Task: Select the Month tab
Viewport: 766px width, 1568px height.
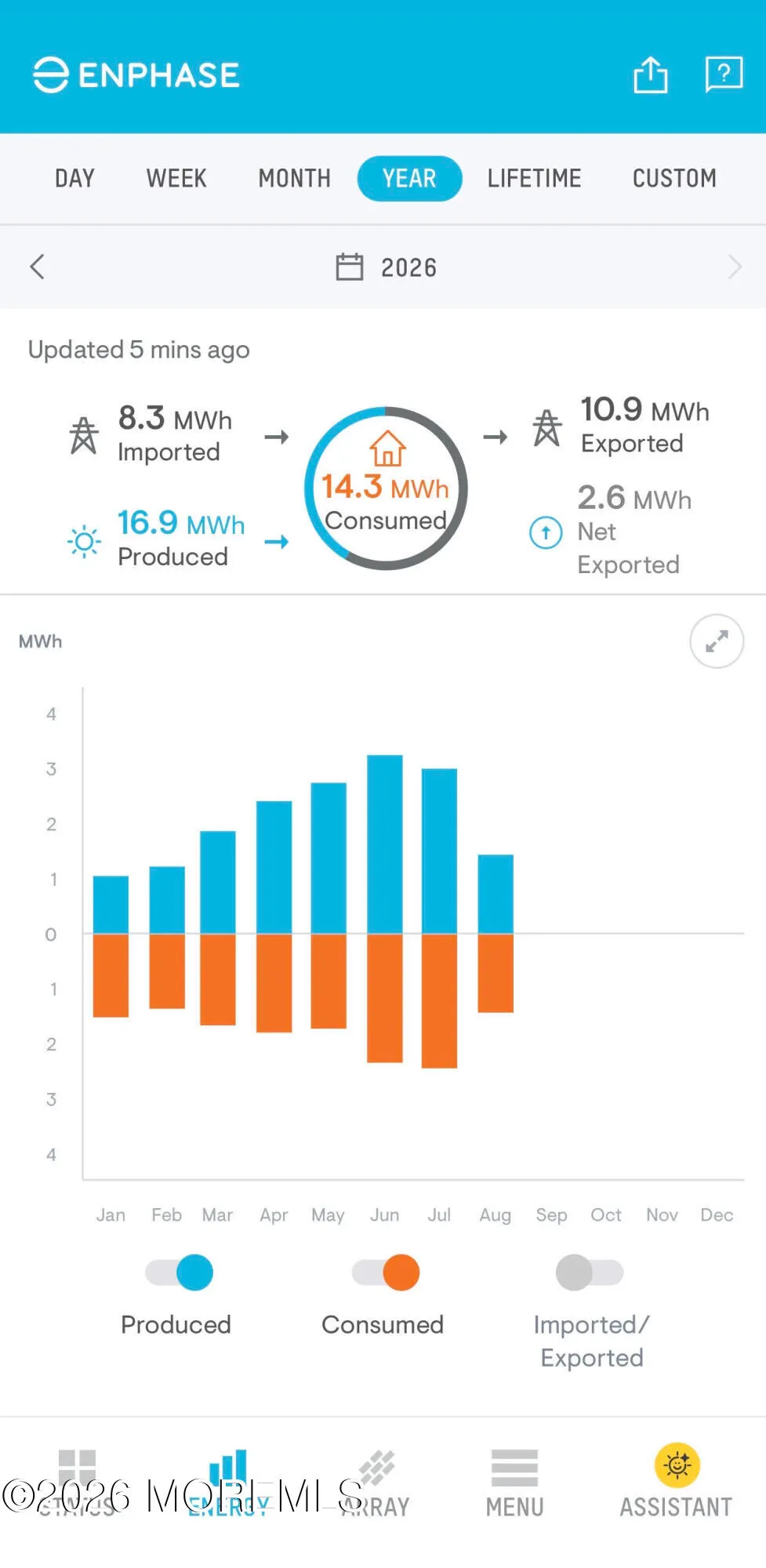Action: (295, 179)
